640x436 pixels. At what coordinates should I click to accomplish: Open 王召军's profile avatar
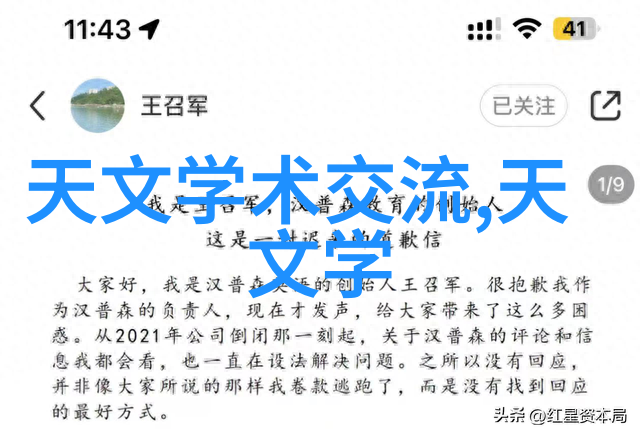coord(98,105)
